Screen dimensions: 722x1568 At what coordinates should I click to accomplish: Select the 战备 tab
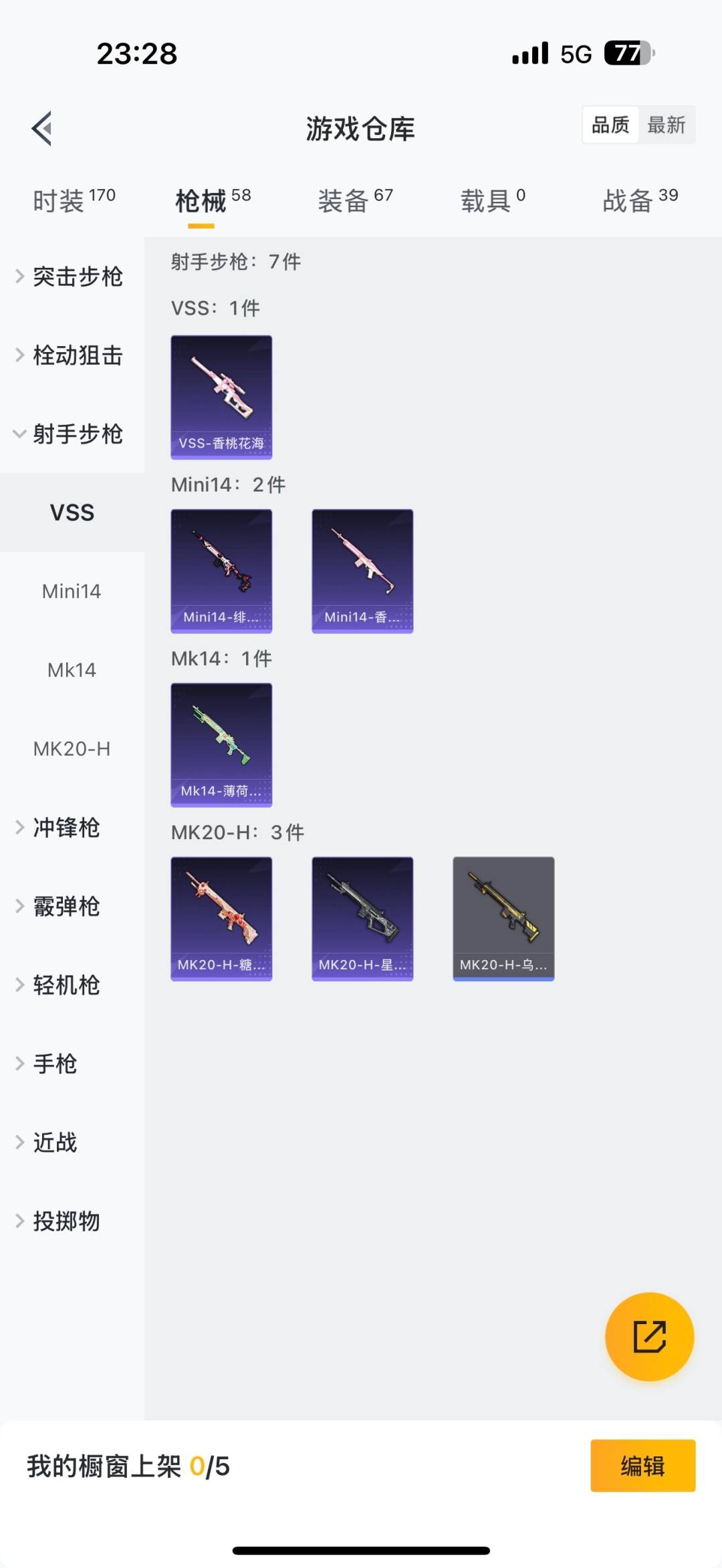click(640, 200)
